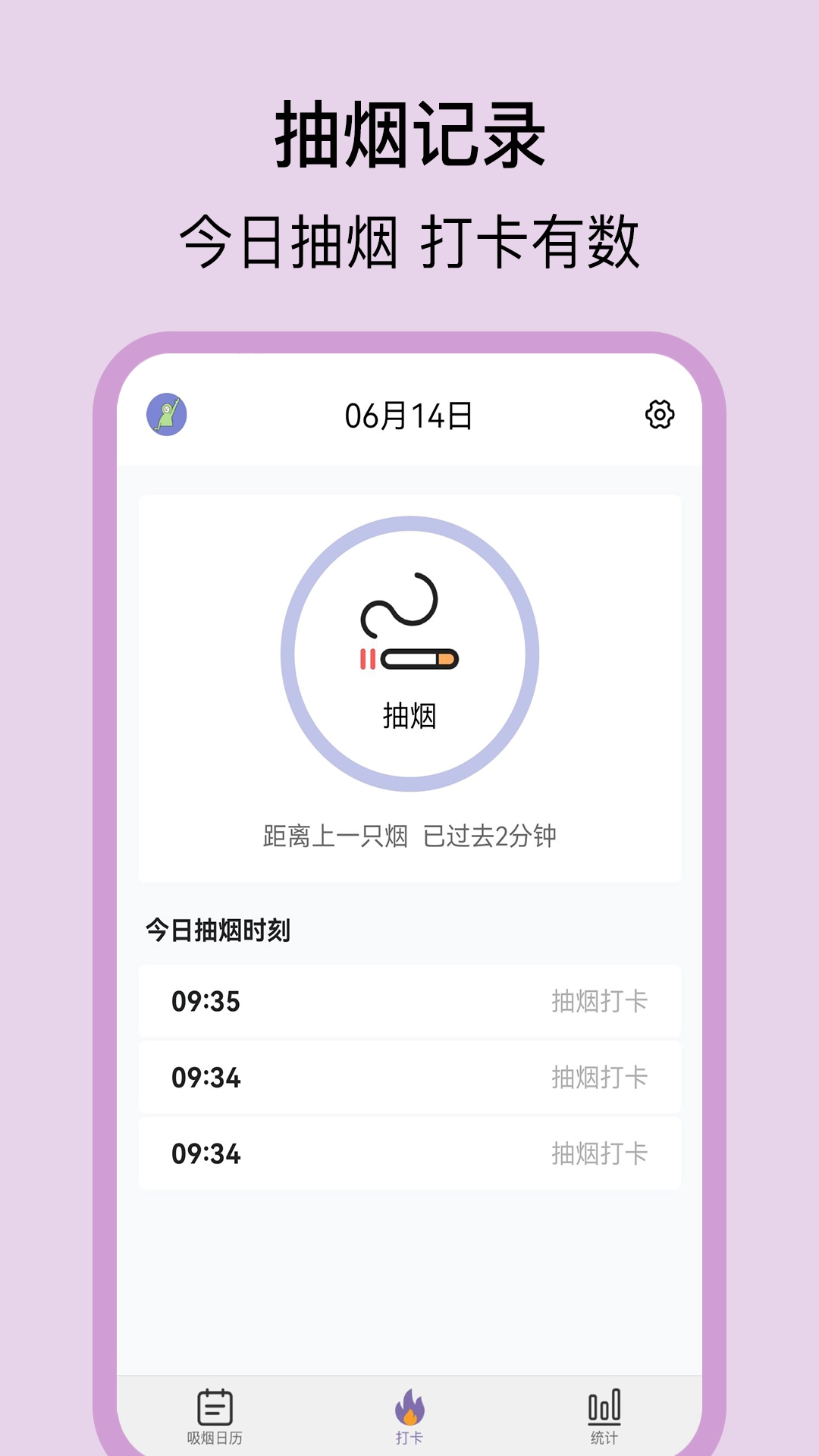Tap the last 09:34 check-in row
This screenshot has height=1456, width=819.
coord(409,1153)
